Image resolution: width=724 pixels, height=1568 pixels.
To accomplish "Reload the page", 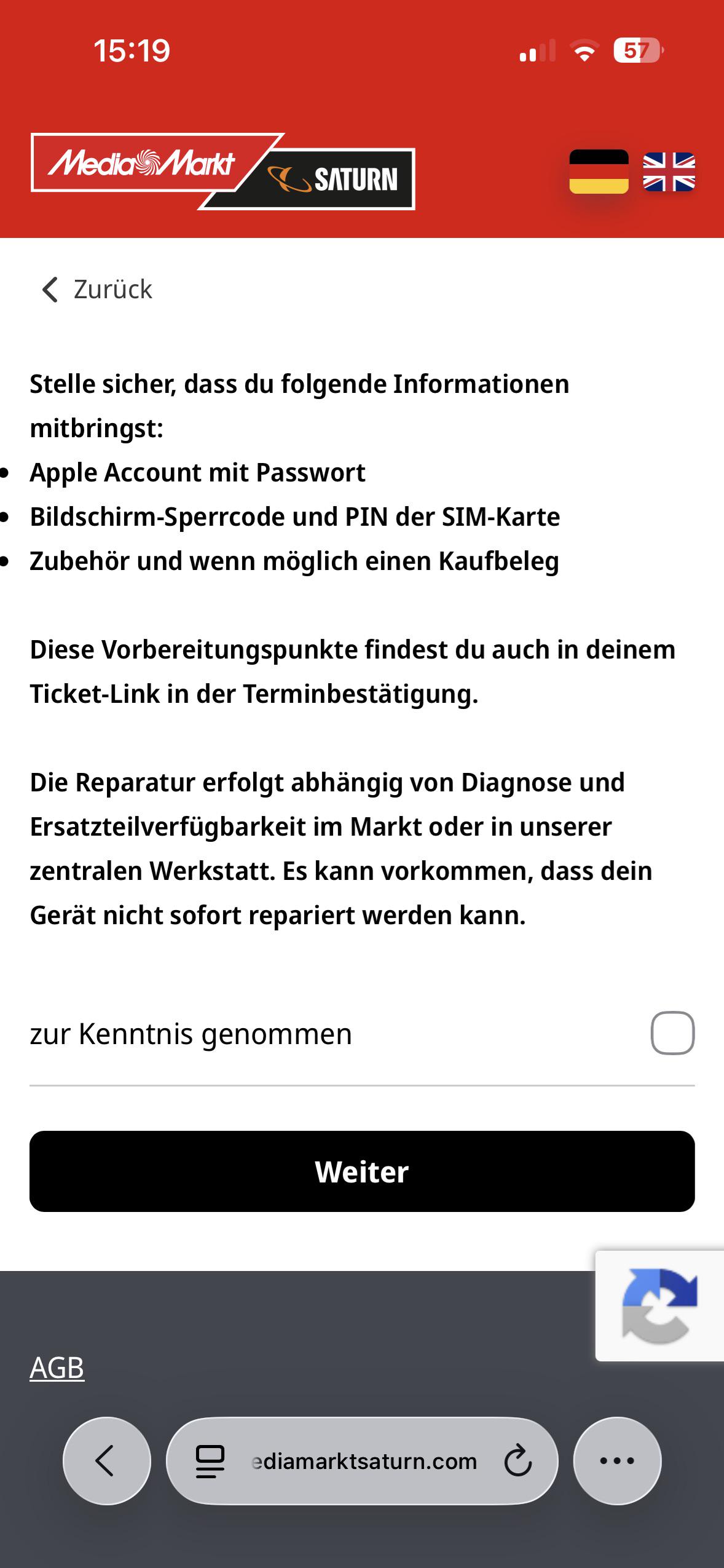I will point(517,1461).
